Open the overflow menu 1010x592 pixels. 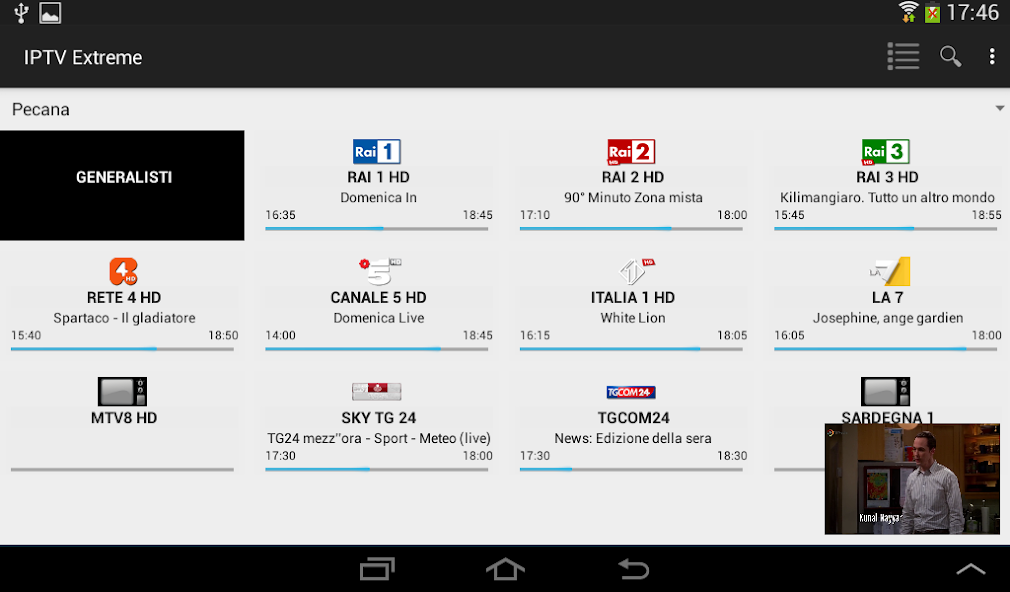[991, 57]
